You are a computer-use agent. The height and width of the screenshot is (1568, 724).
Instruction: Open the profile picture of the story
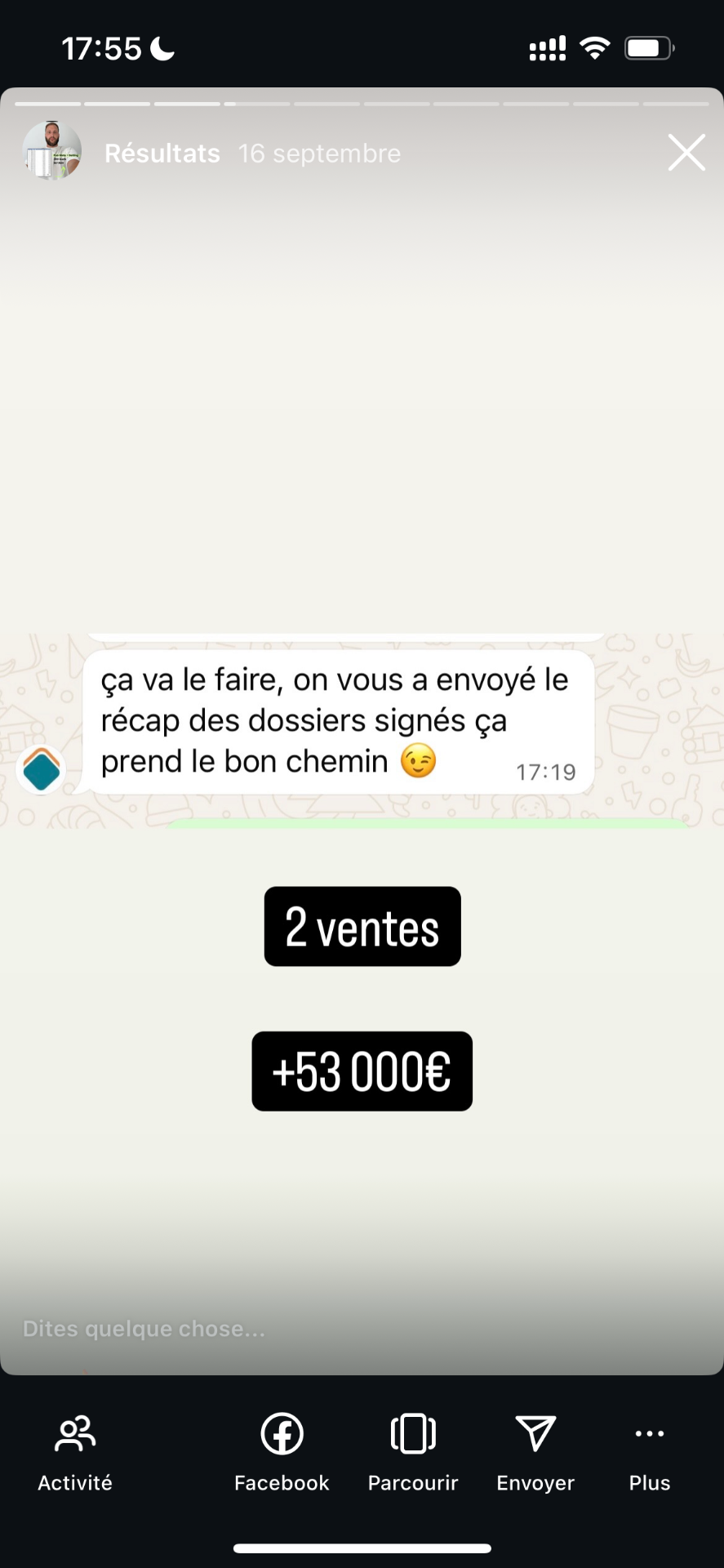click(52, 151)
